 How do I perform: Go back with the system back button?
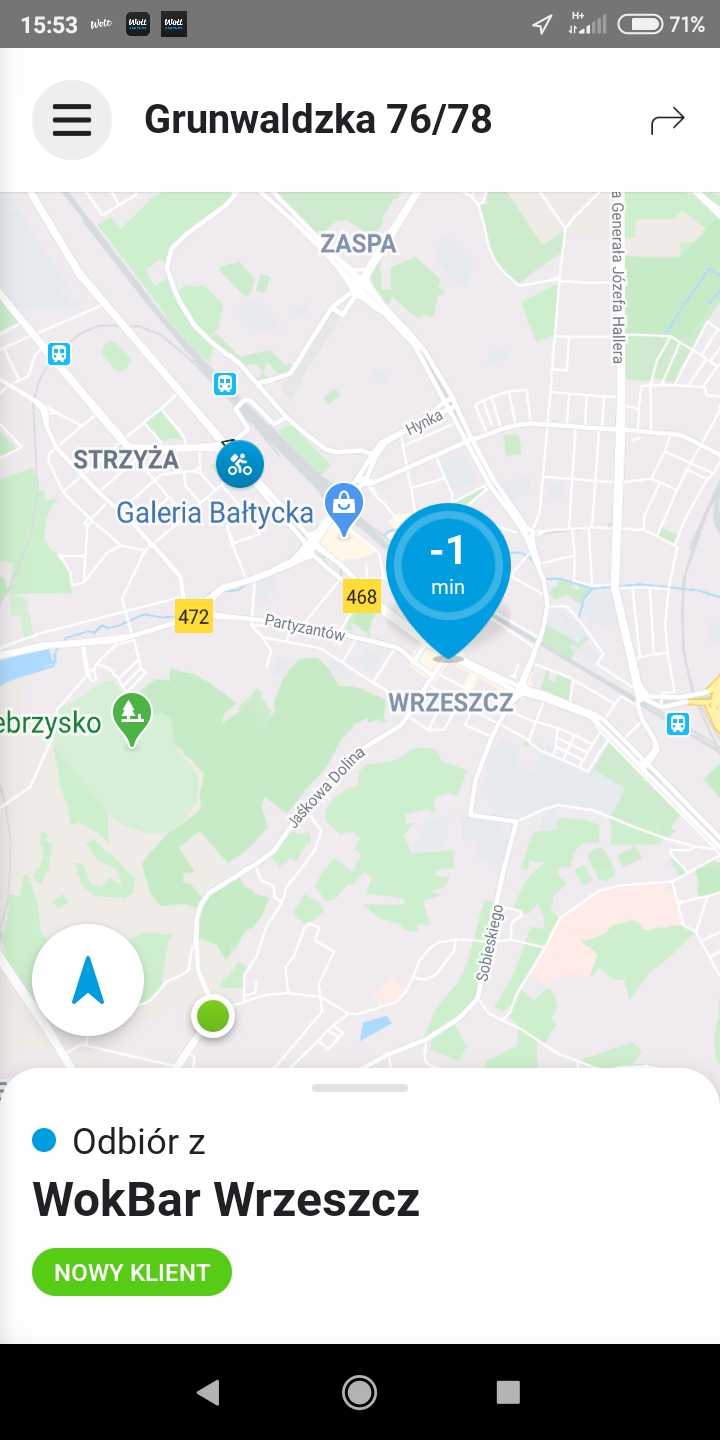(x=208, y=1392)
